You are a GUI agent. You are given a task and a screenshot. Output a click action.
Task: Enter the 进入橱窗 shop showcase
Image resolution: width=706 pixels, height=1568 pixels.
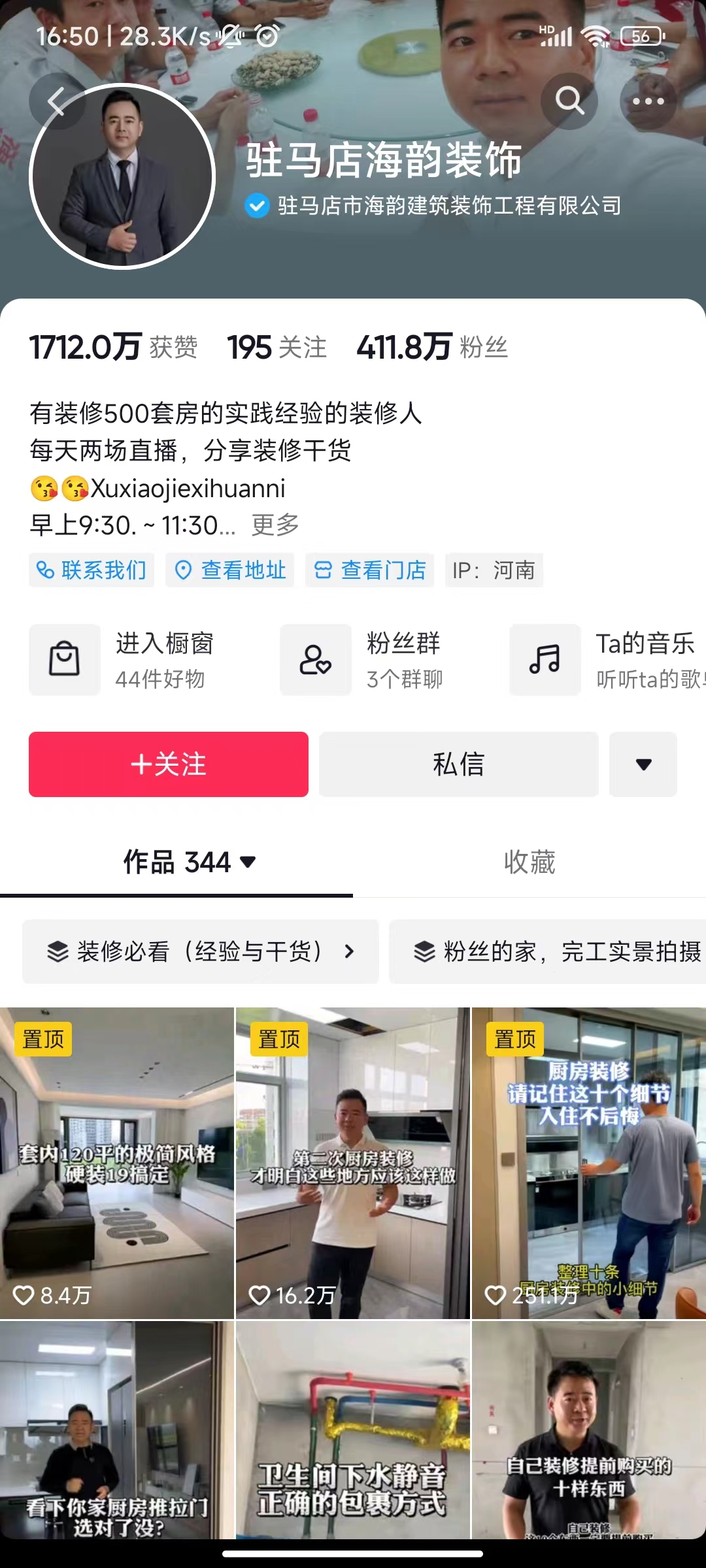click(x=131, y=660)
